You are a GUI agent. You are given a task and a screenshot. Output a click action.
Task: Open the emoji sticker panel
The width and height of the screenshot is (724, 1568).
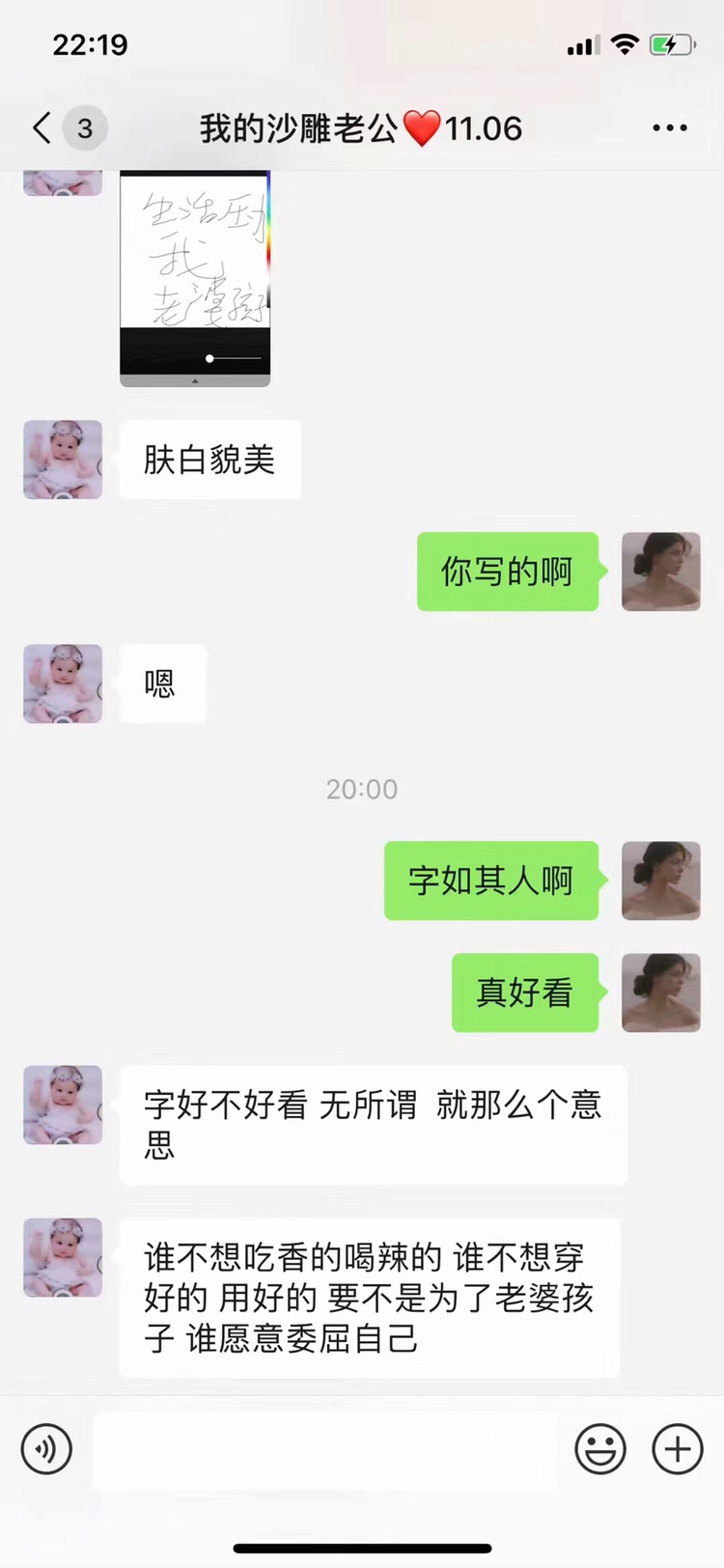click(599, 1448)
